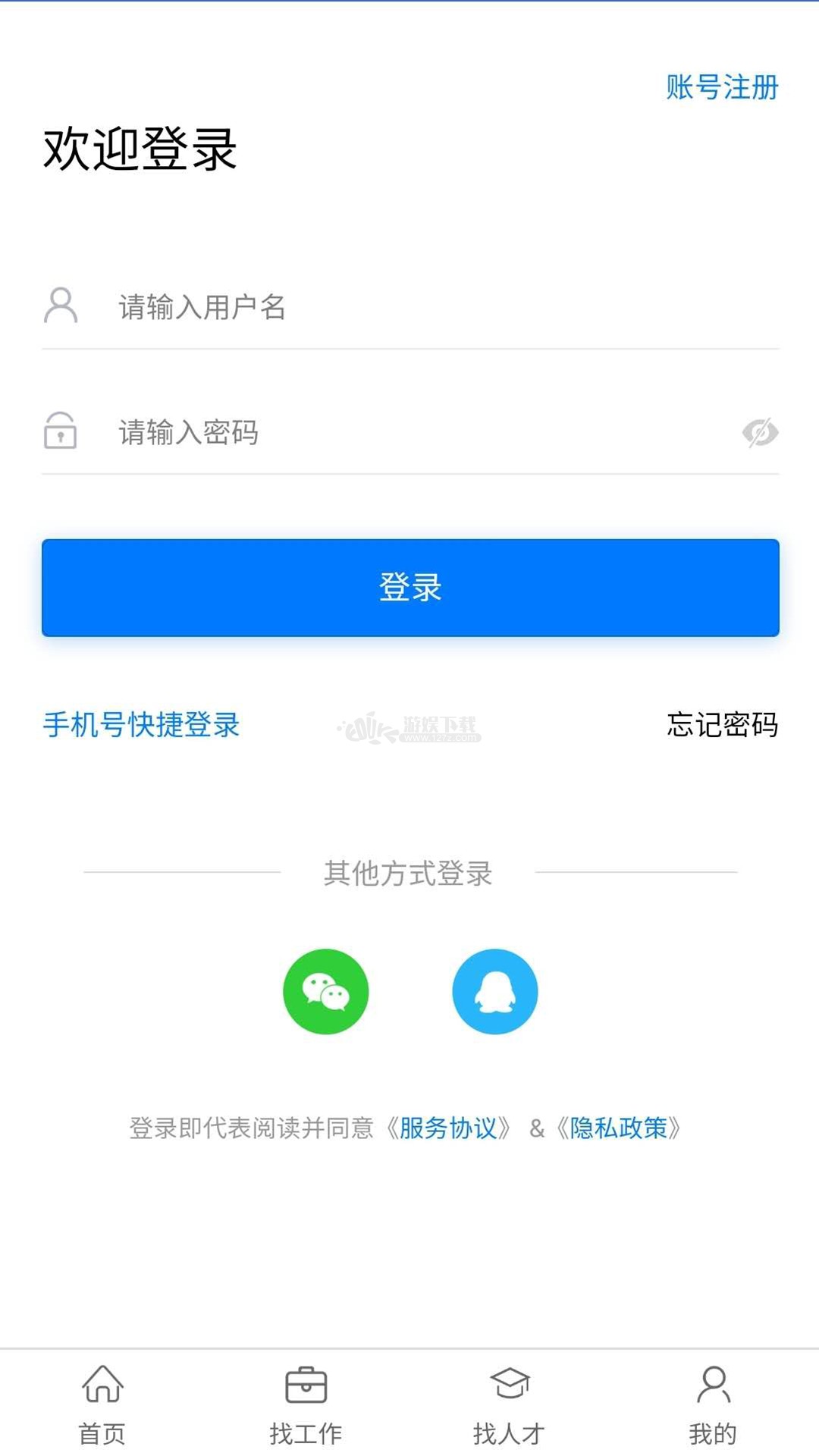Switch to the 我的 tab
819x1456 pixels.
tap(713, 1404)
